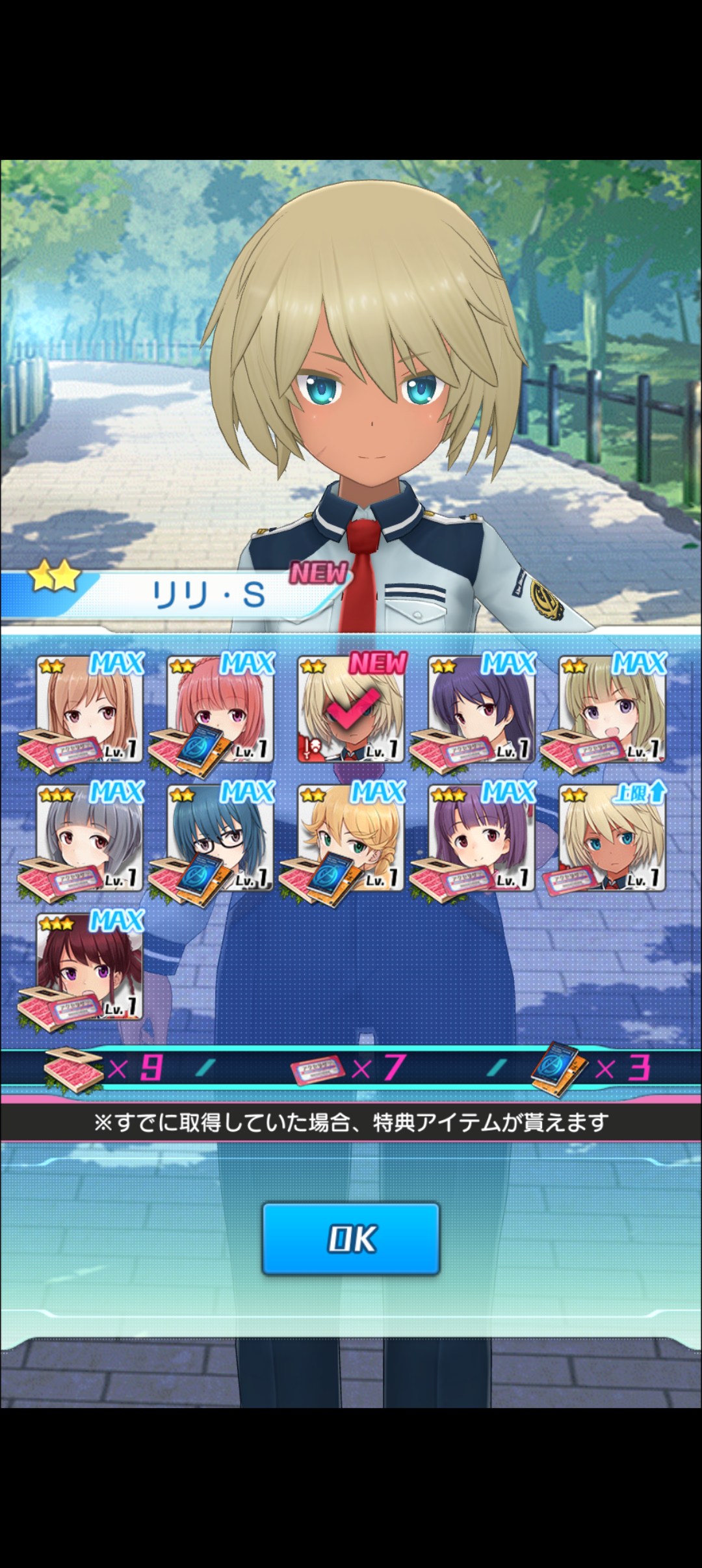Image resolution: width=702 pixels, height=1568 pixels.
Task: Open the blonde braided green-eyed card
Action: point(351,839)
